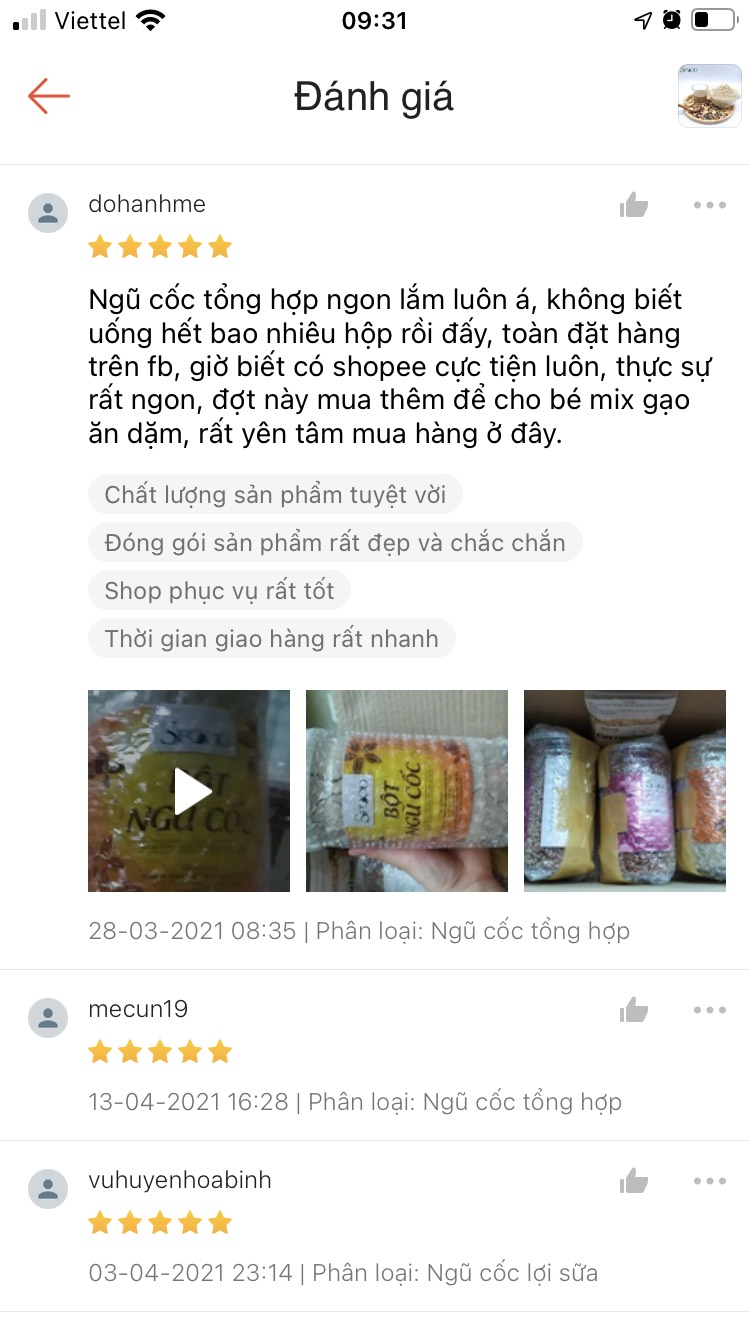Tap dohanhme's profile avatar
The image size is (750, 1334).
[48, 213]
